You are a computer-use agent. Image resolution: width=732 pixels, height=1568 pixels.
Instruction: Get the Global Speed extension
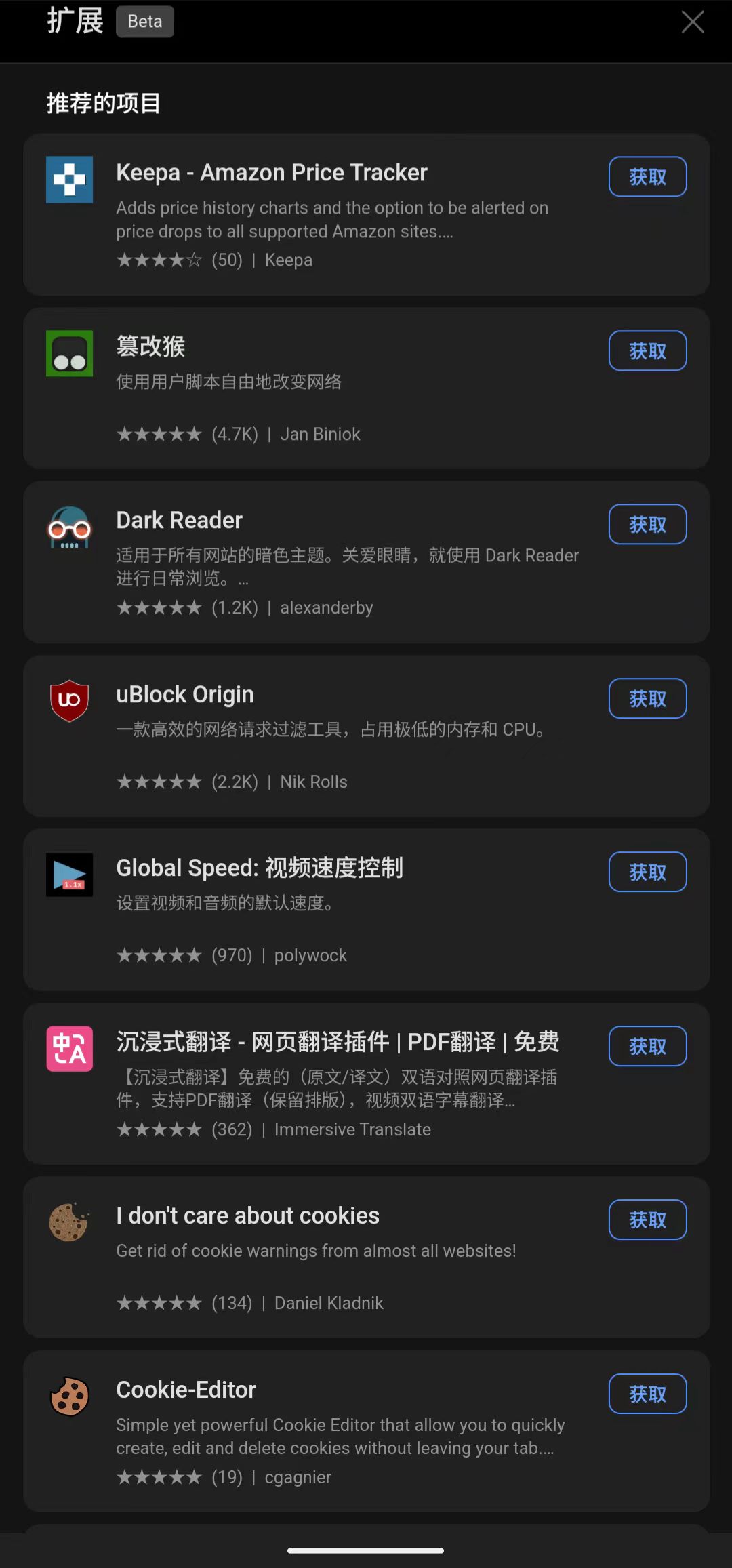(647, 872)
